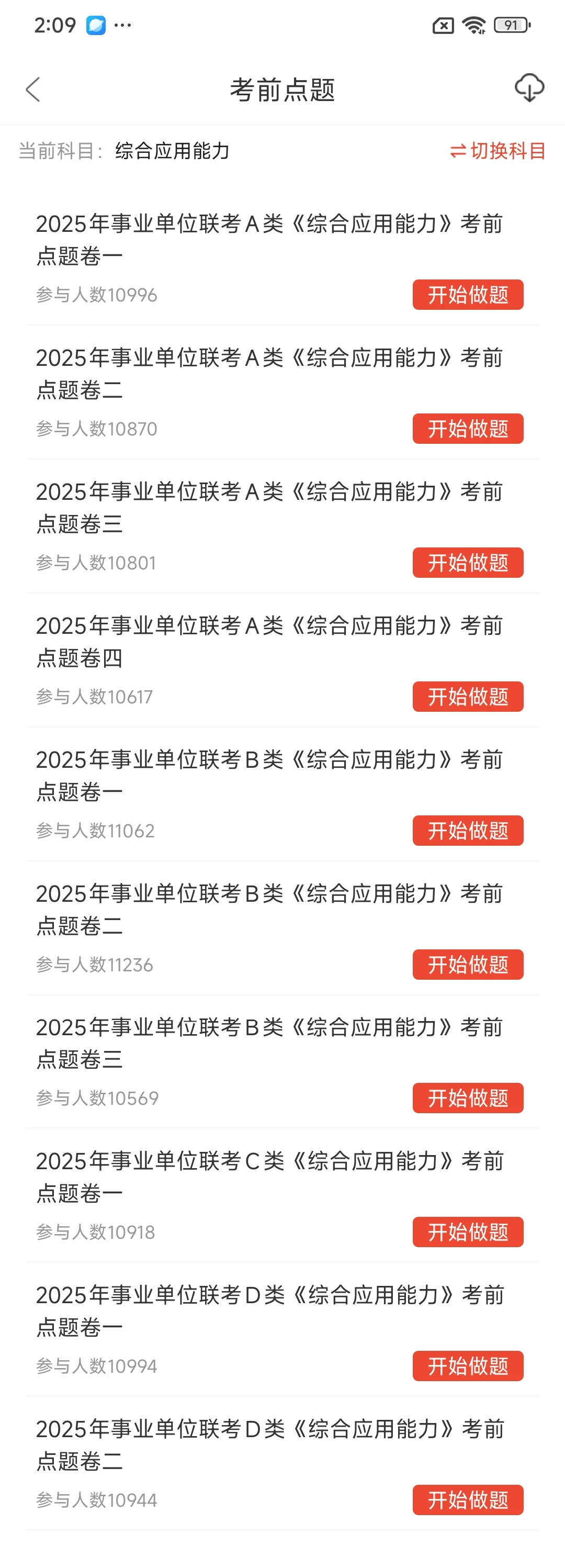Start A类 点题卷一 with 开始做题
This screenshot has height=1568, width=565.
coord(468,295)
